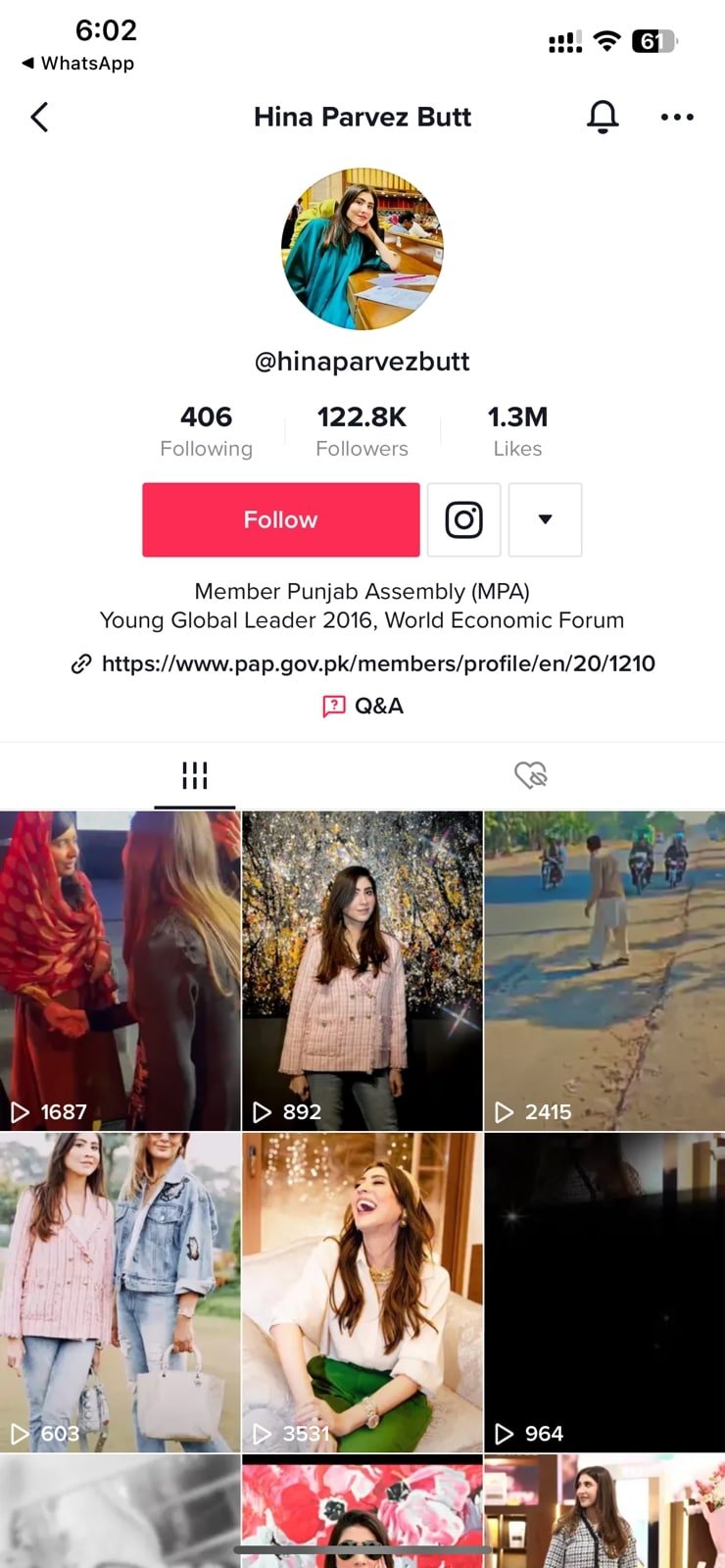
Task: Switch to the liked videos tab
Action: 530,775
